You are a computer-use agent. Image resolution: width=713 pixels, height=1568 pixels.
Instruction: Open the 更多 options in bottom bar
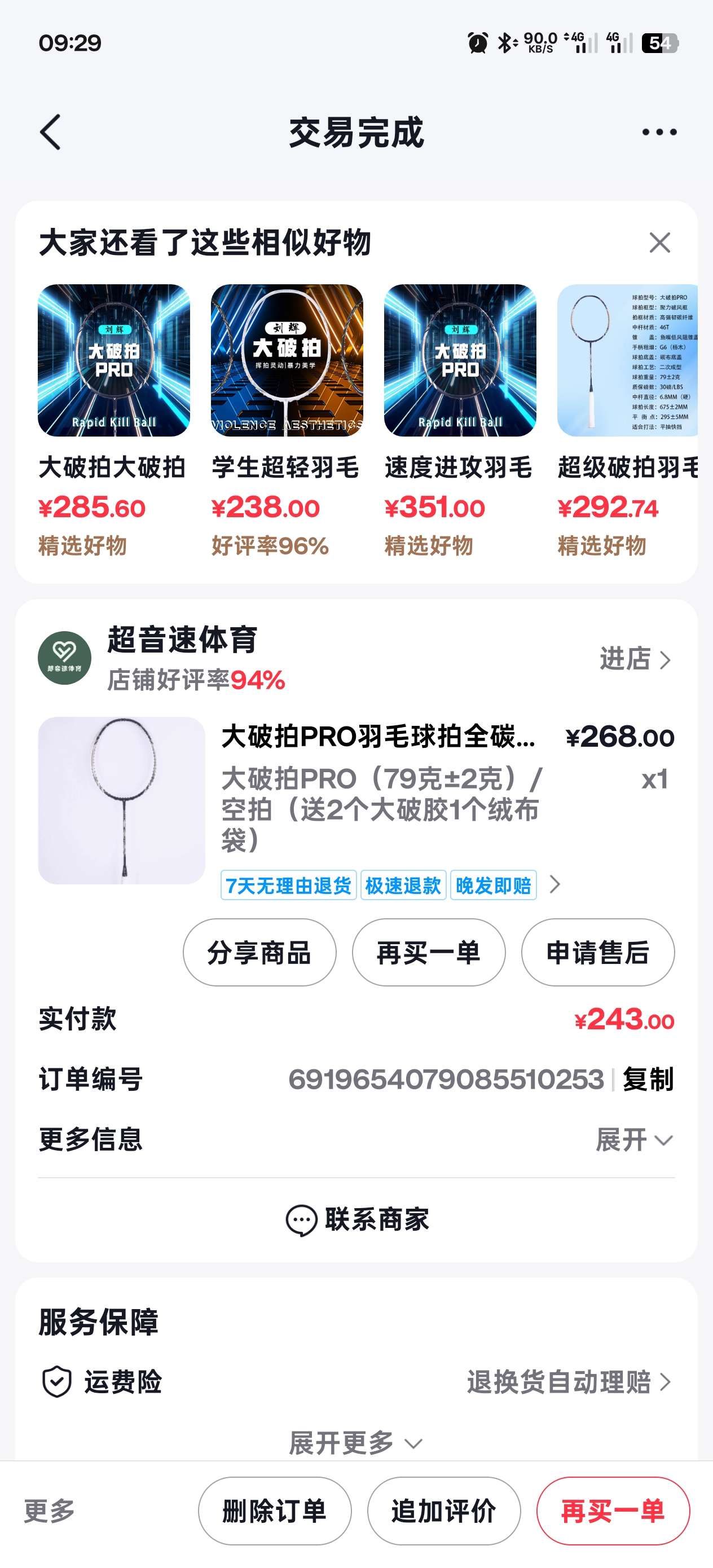tap(49, 1511)
